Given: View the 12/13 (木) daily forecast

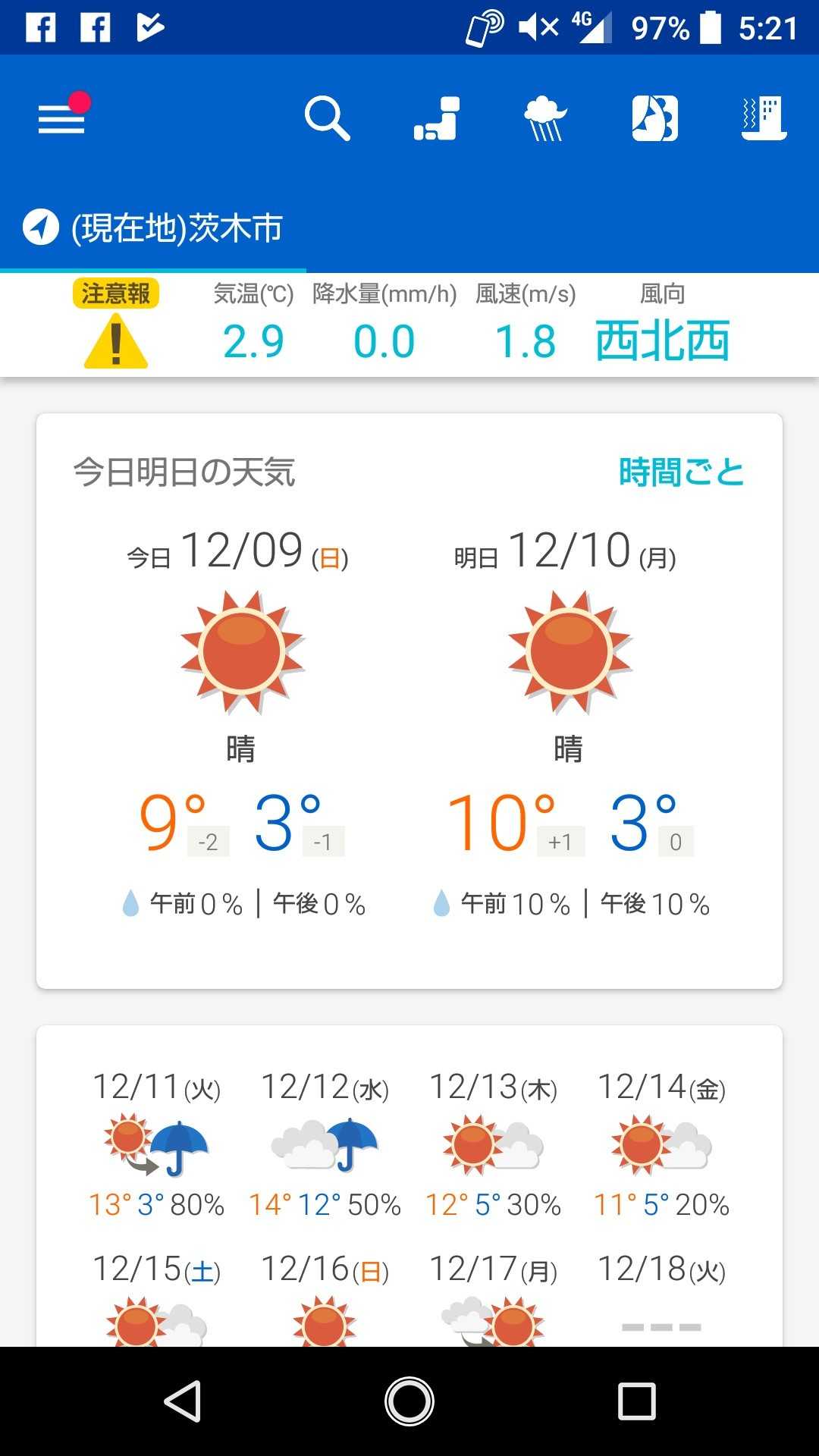Looking at the screenshot, I should point(493,1145).
